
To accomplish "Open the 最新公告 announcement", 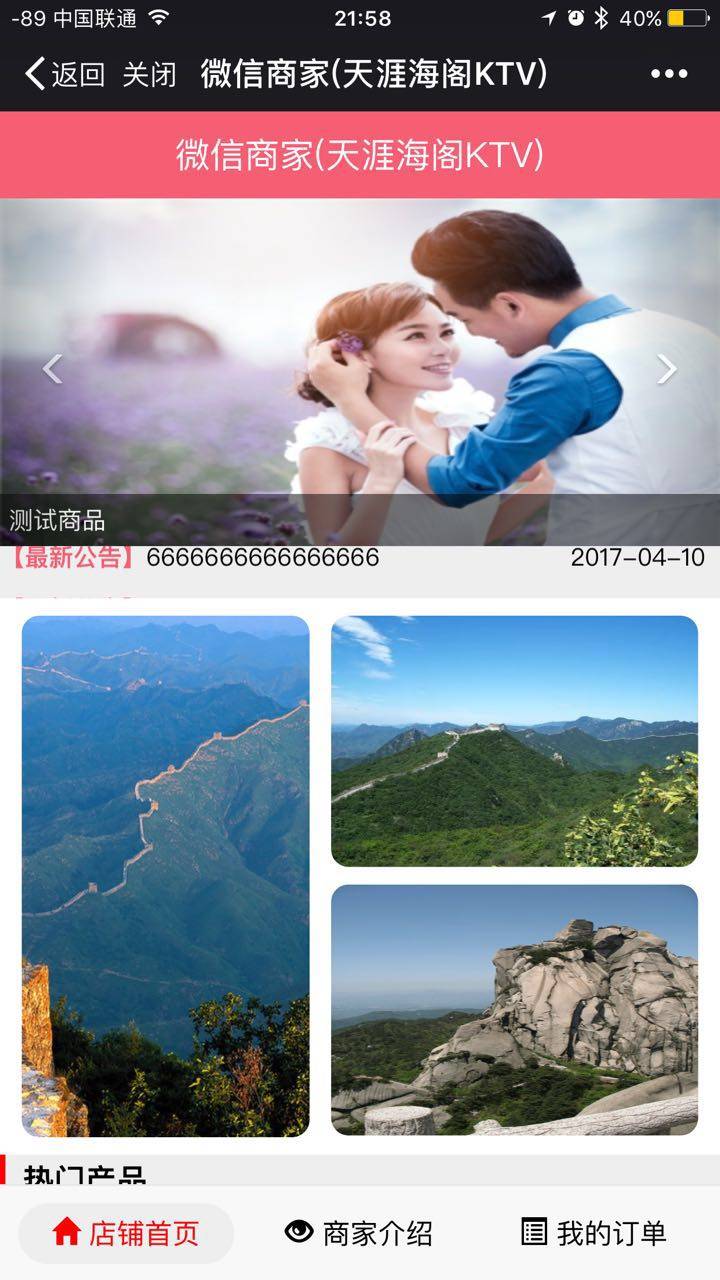I will (x=360, y=558).
